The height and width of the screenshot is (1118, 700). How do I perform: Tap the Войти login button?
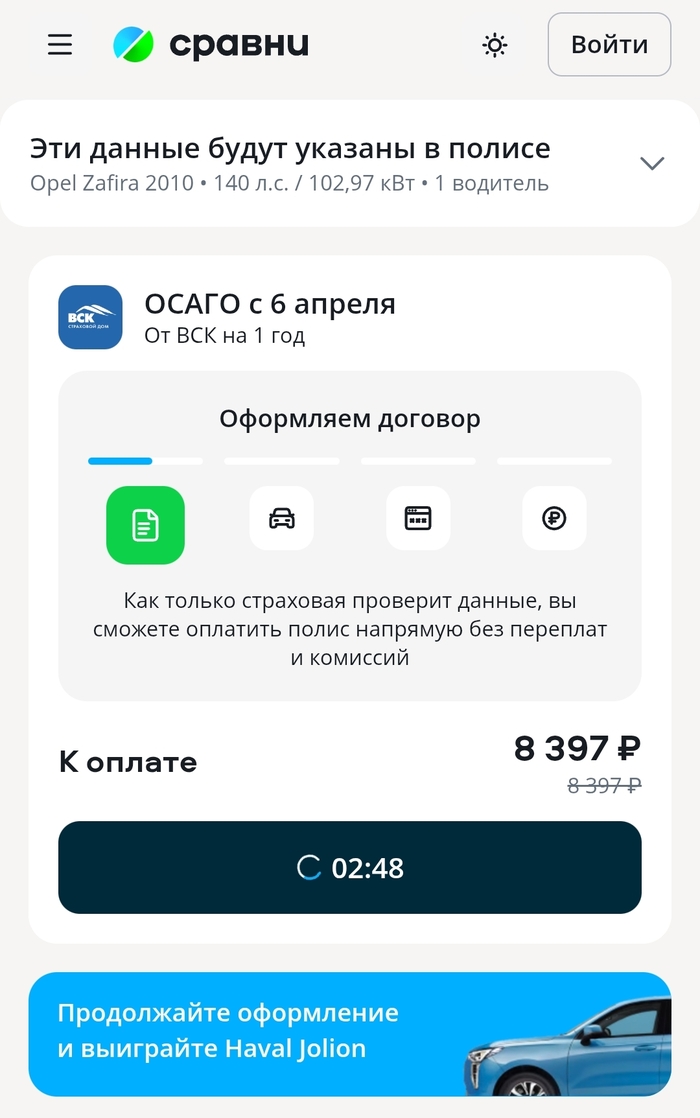(609, 45)
